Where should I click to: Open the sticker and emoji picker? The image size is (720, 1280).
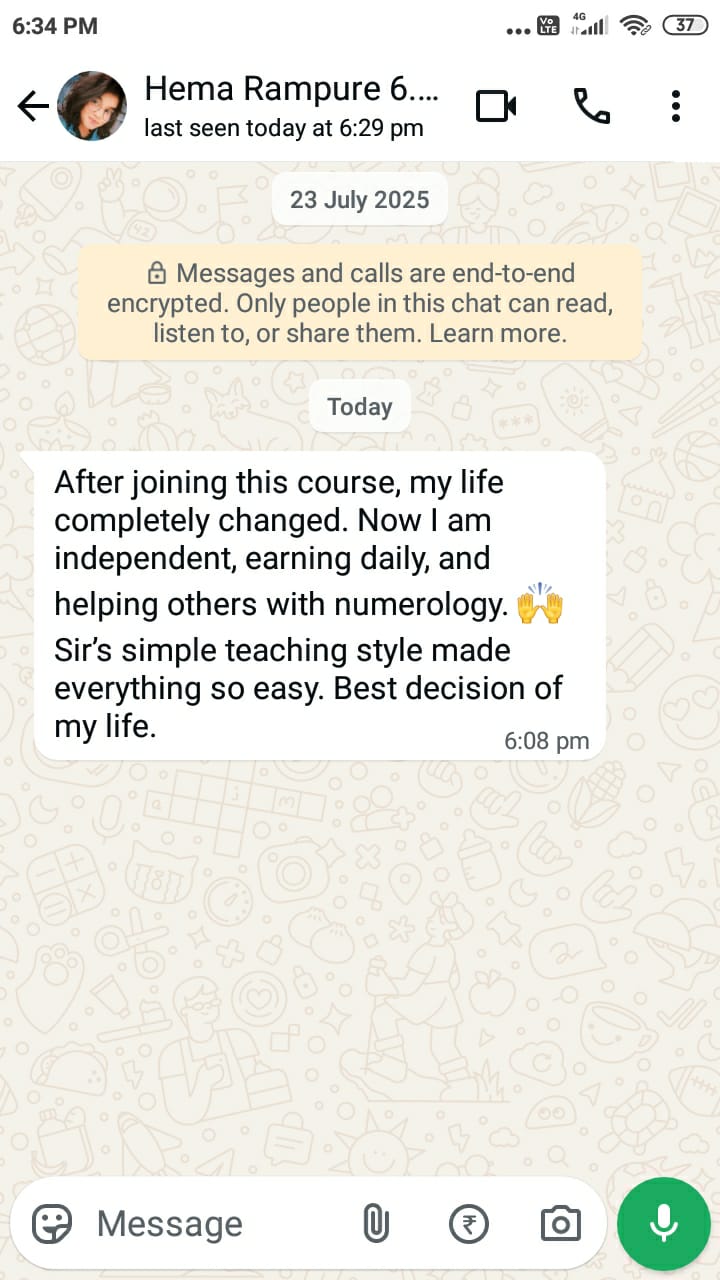tap(50, 1222)
